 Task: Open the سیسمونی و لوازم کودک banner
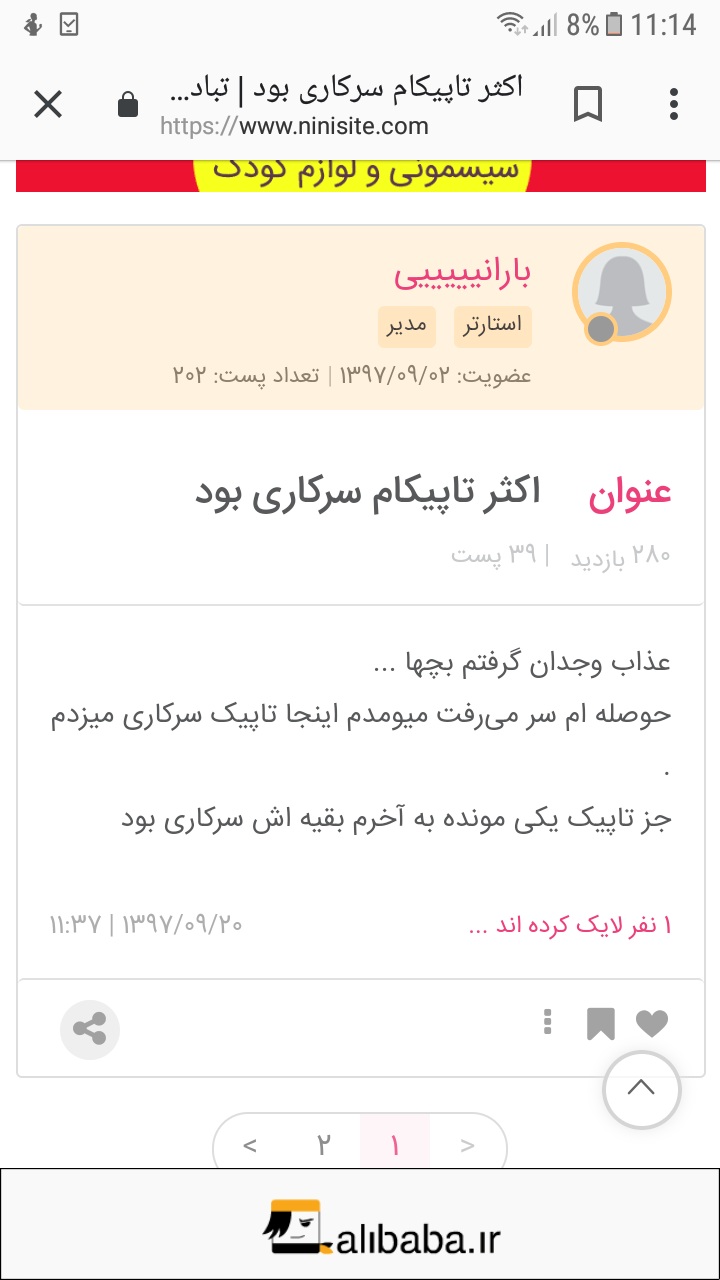[360, 174]
